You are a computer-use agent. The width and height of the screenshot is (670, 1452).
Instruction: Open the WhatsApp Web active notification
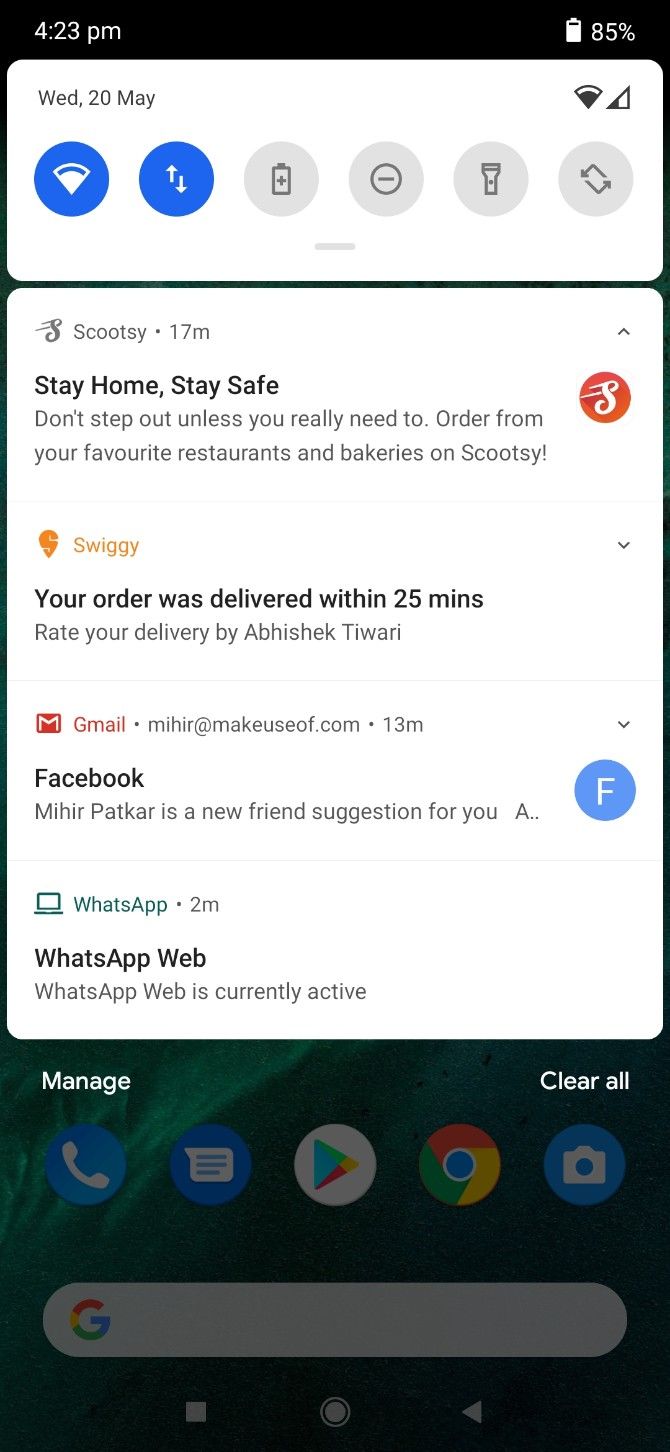[x=200, y=974]
